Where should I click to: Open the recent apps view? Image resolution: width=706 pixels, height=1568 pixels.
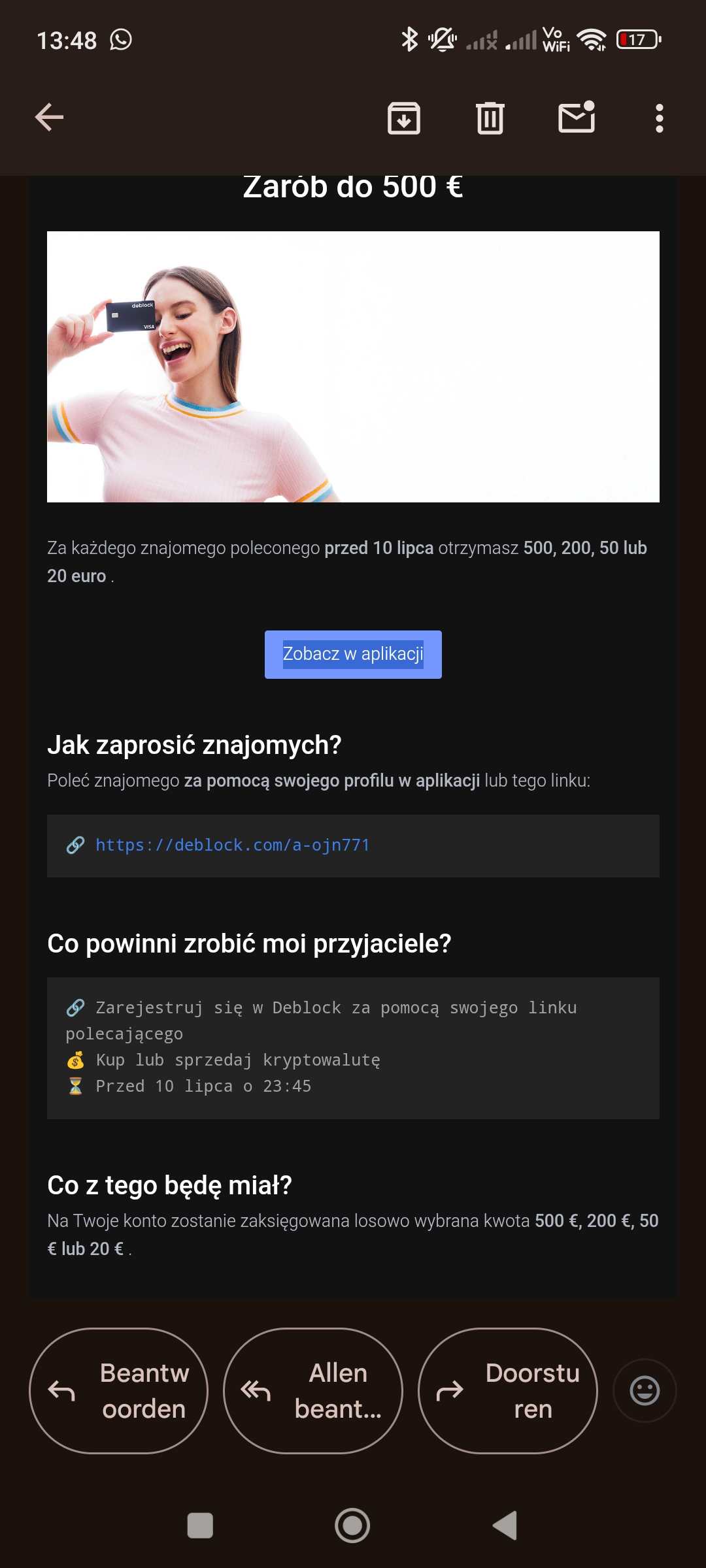point(200,1526)
